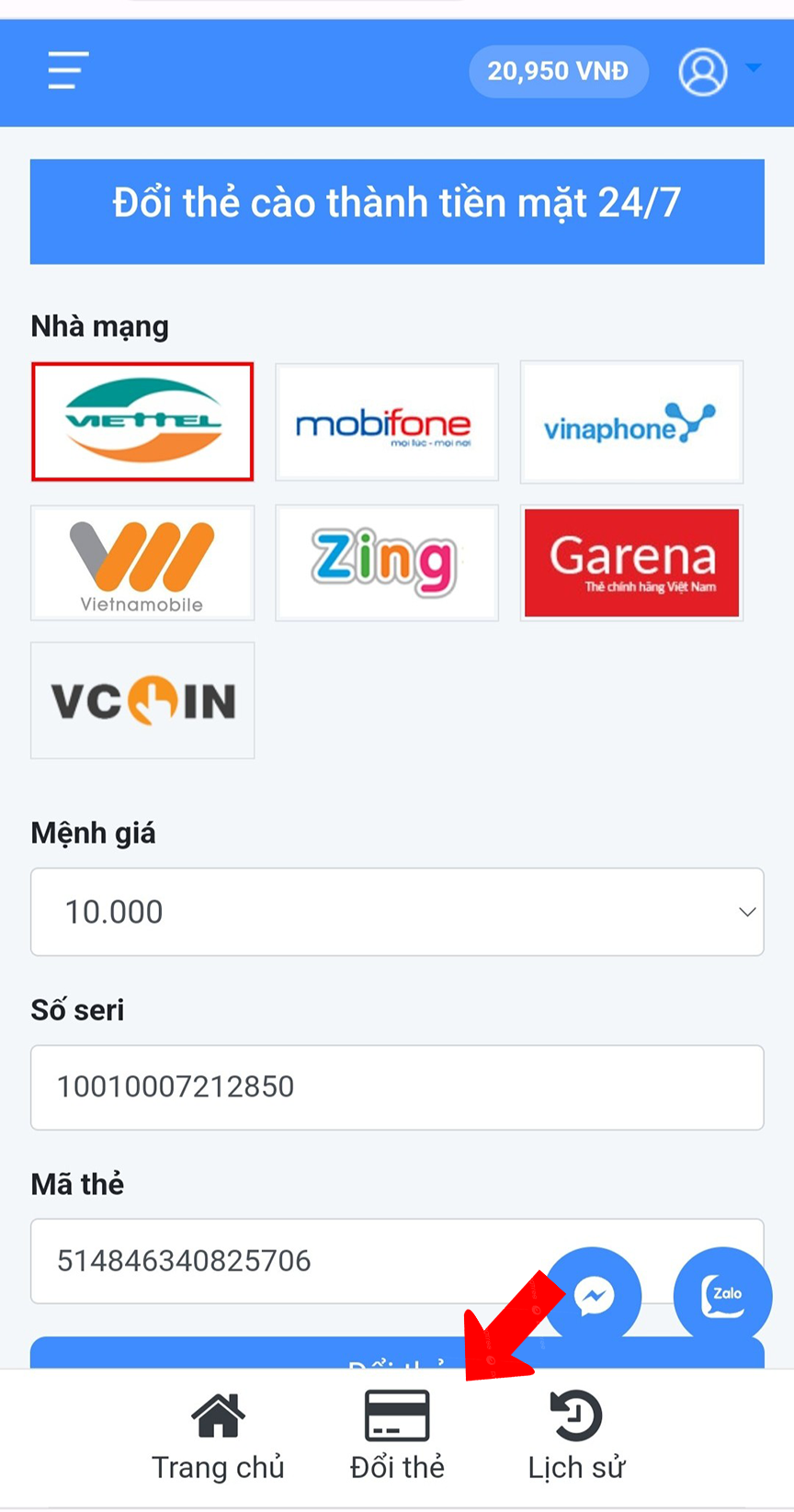Open the user account dropdown

[719, 71]
